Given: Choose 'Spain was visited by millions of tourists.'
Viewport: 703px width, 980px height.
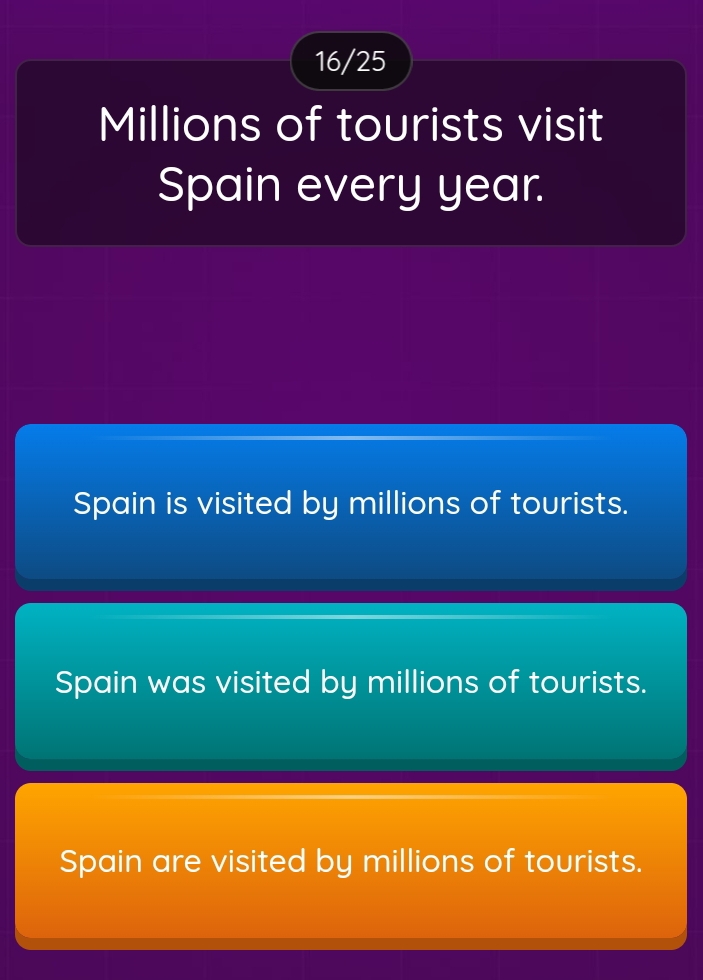Looking at the screenshot, I should [351, 683].
